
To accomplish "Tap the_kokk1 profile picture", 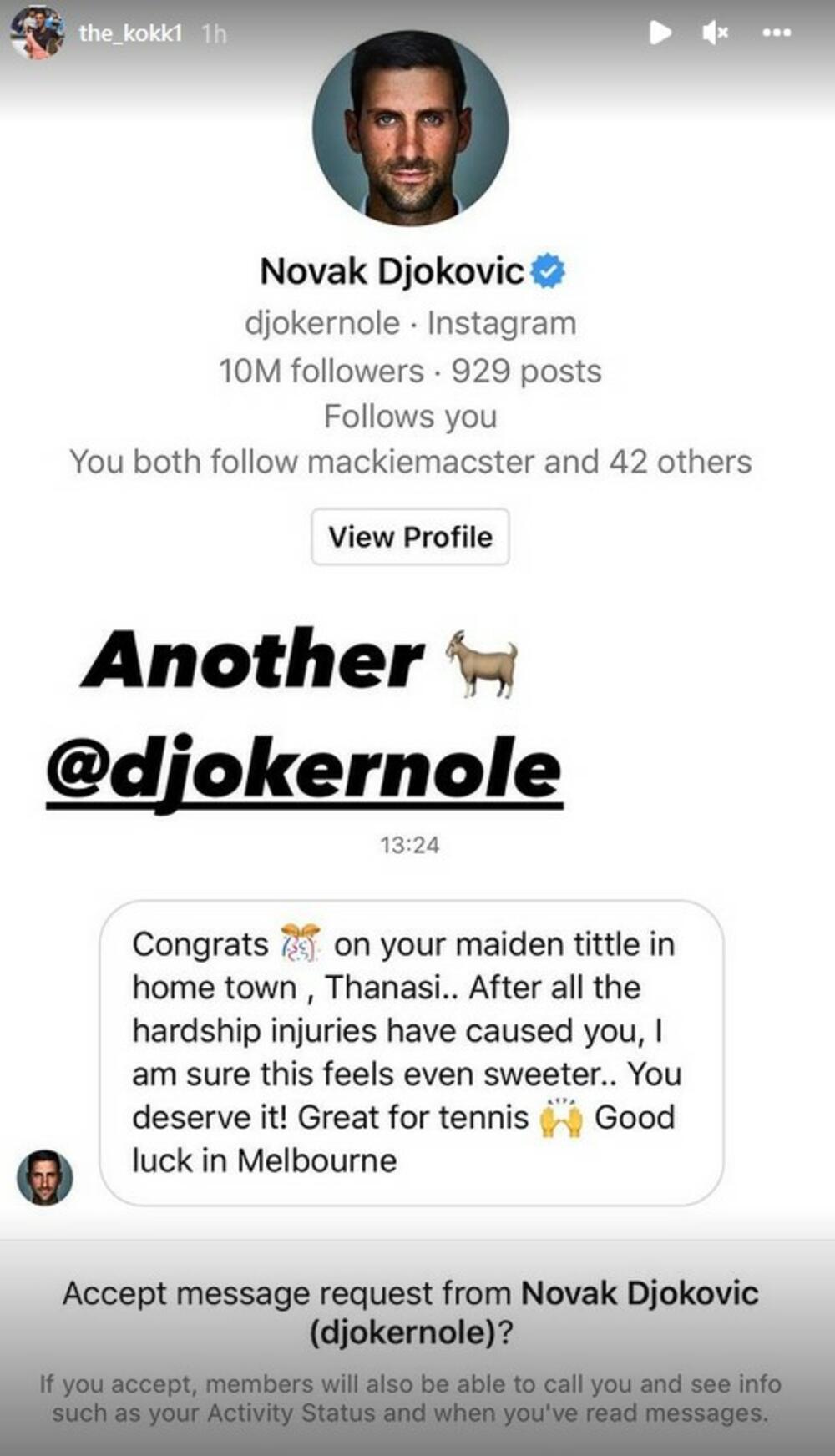I will tap(36, 33).
